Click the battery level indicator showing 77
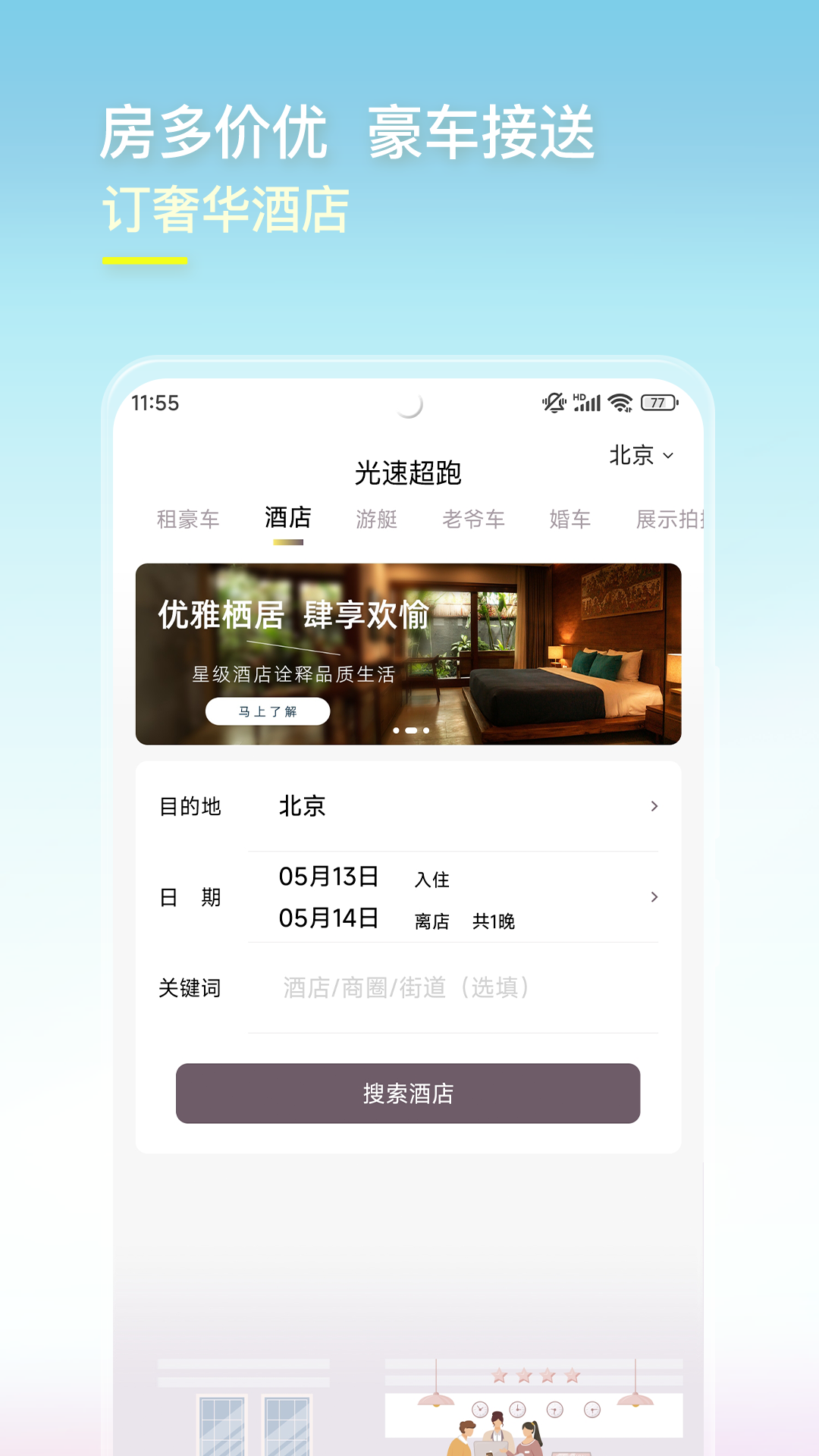 [657, 403]
